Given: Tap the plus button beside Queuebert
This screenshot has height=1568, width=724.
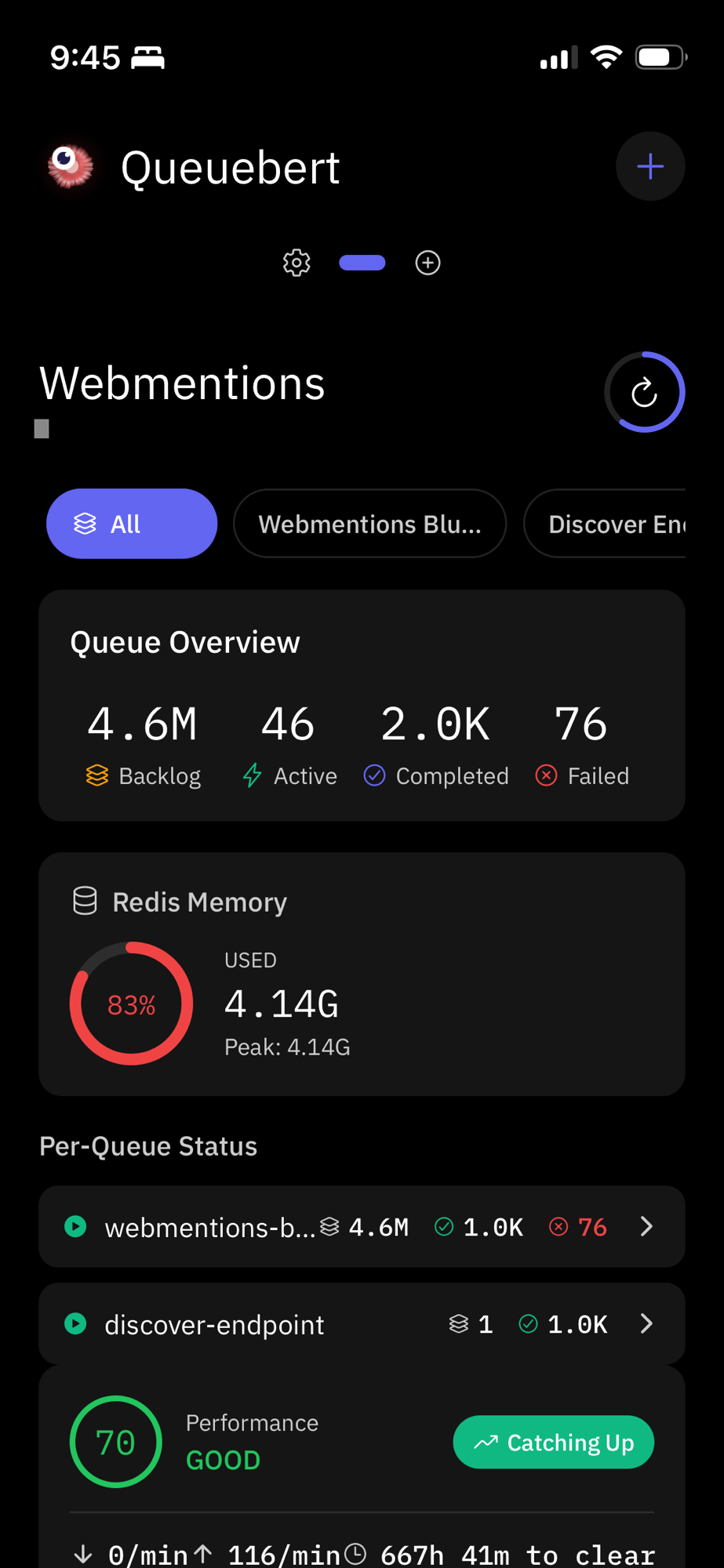Looking at the screenshot, I should click(x=649, y=166).
